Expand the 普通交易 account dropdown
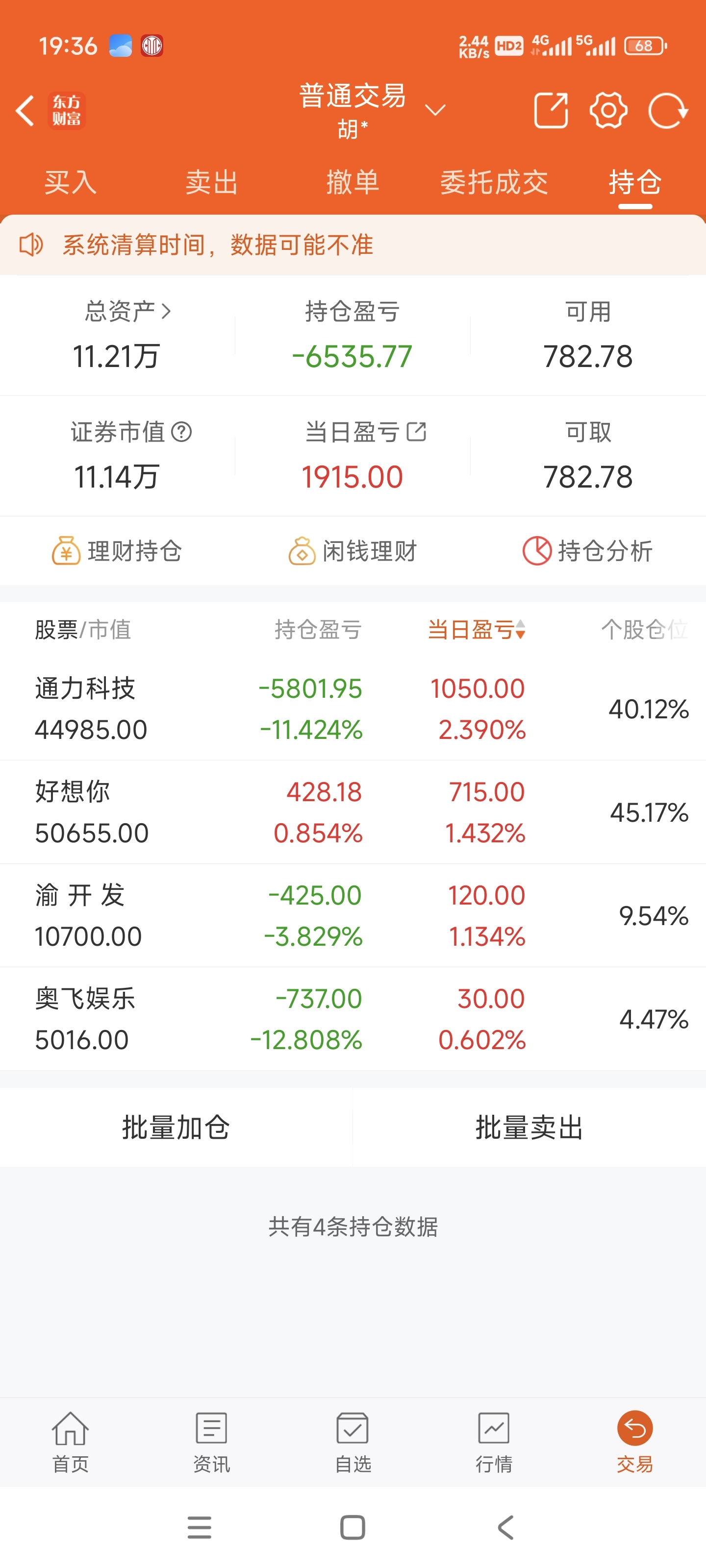 [x=434, y=110]
